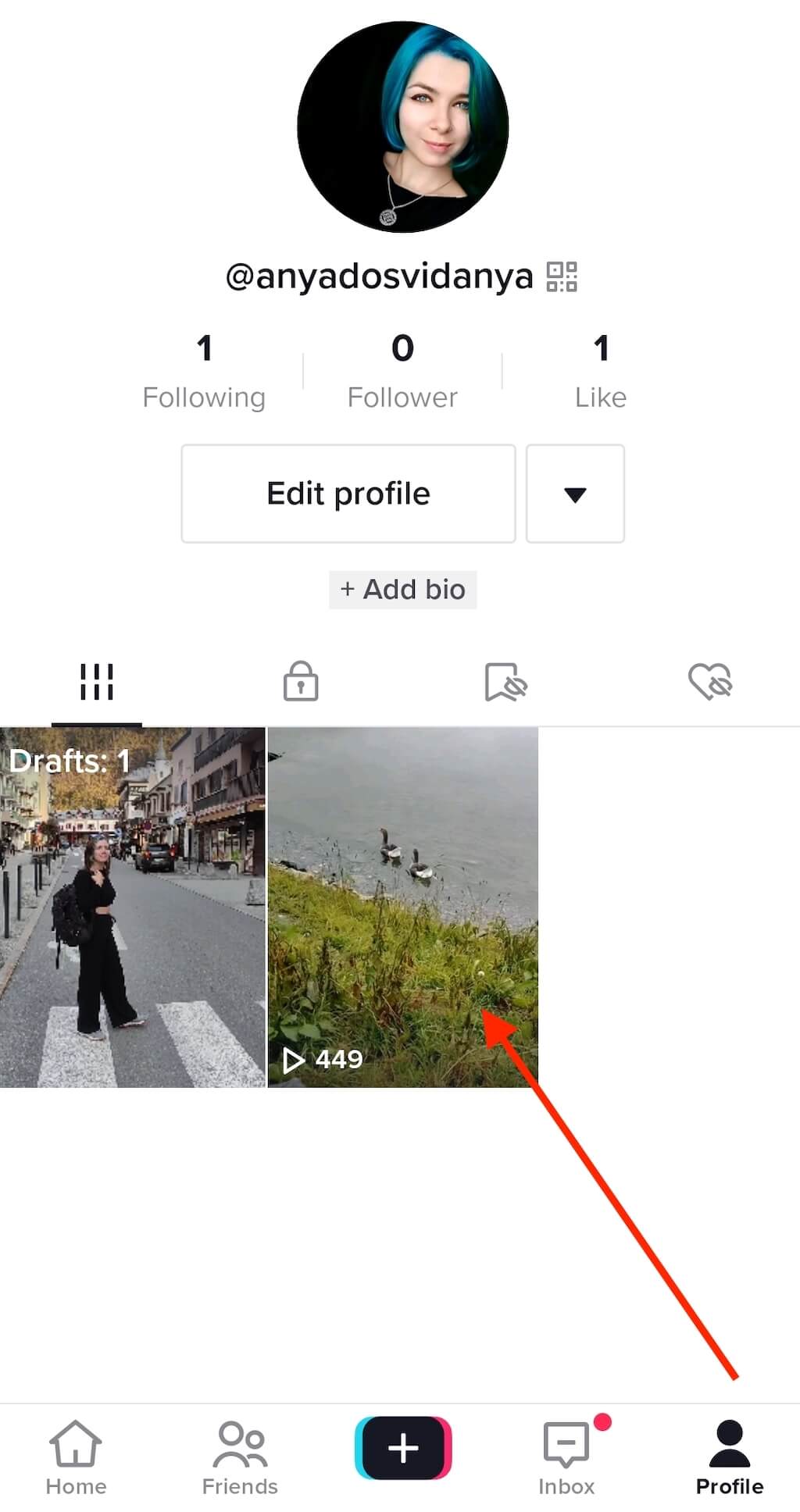
Task: Check the Inbox tab
Action: tap(566, 1457)
